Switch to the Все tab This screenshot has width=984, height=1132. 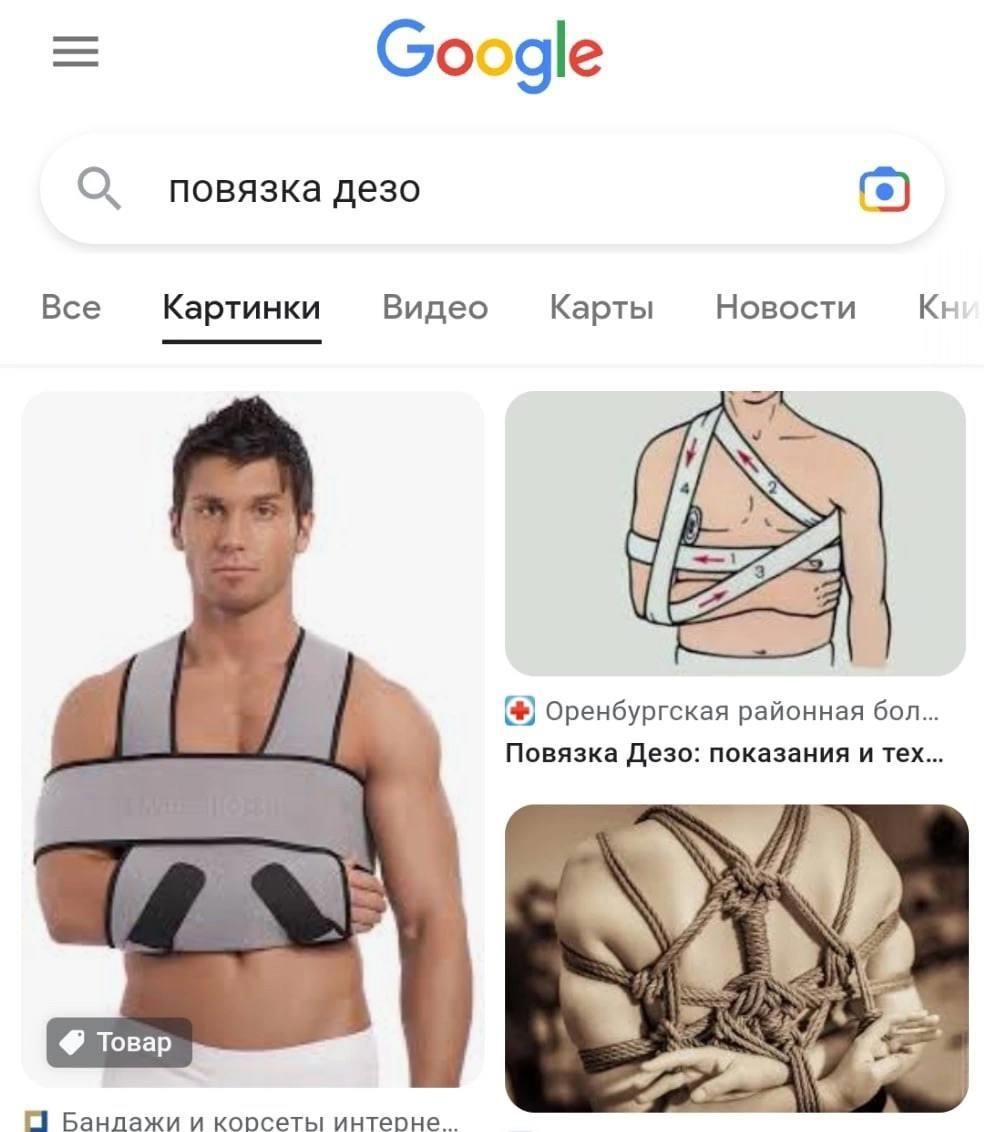click(71, 308)
